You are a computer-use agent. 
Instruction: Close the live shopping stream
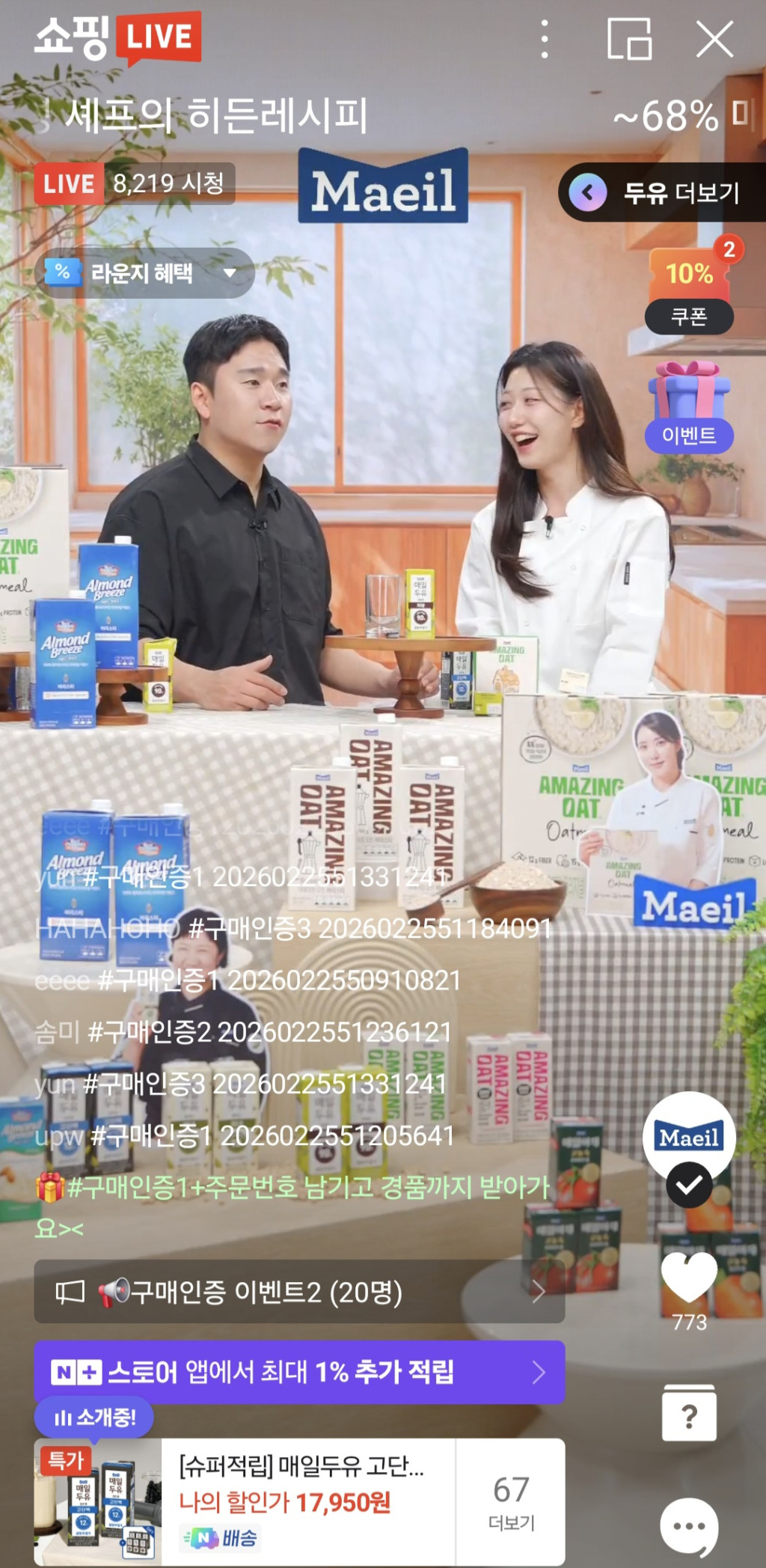tap(714, 39)
